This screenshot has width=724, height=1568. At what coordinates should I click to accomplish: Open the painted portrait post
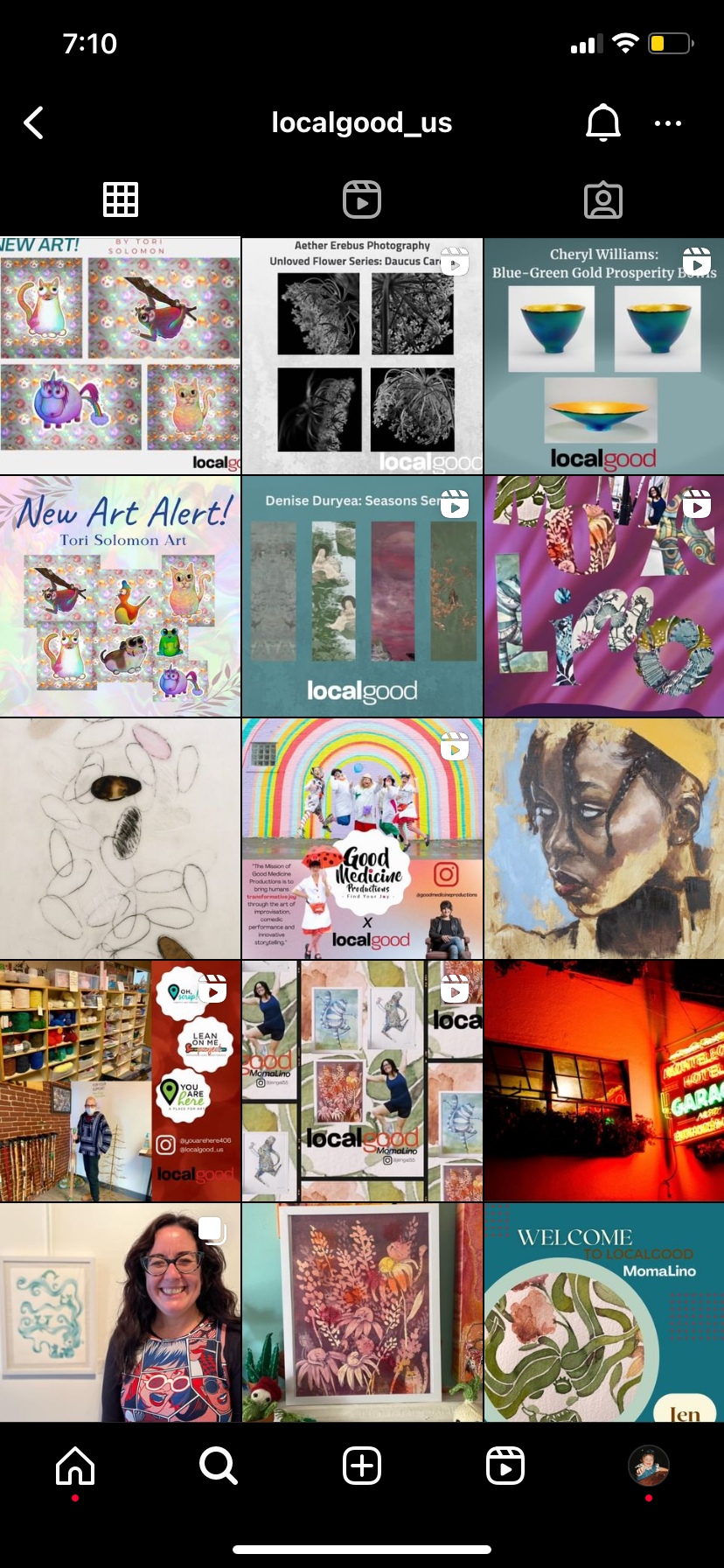pyautogui.click(x=604, y=838)
